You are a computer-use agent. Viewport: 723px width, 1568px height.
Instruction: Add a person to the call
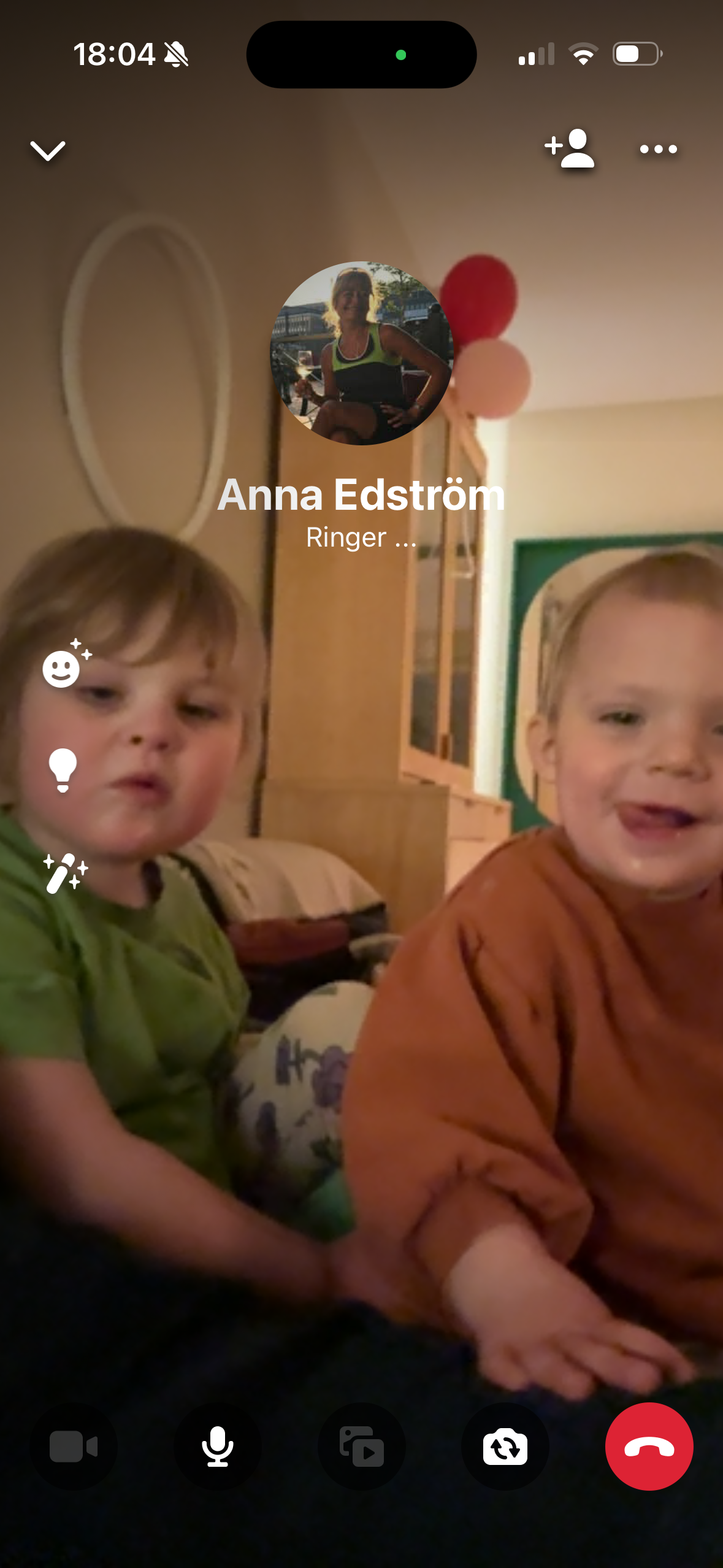point(570,148)
